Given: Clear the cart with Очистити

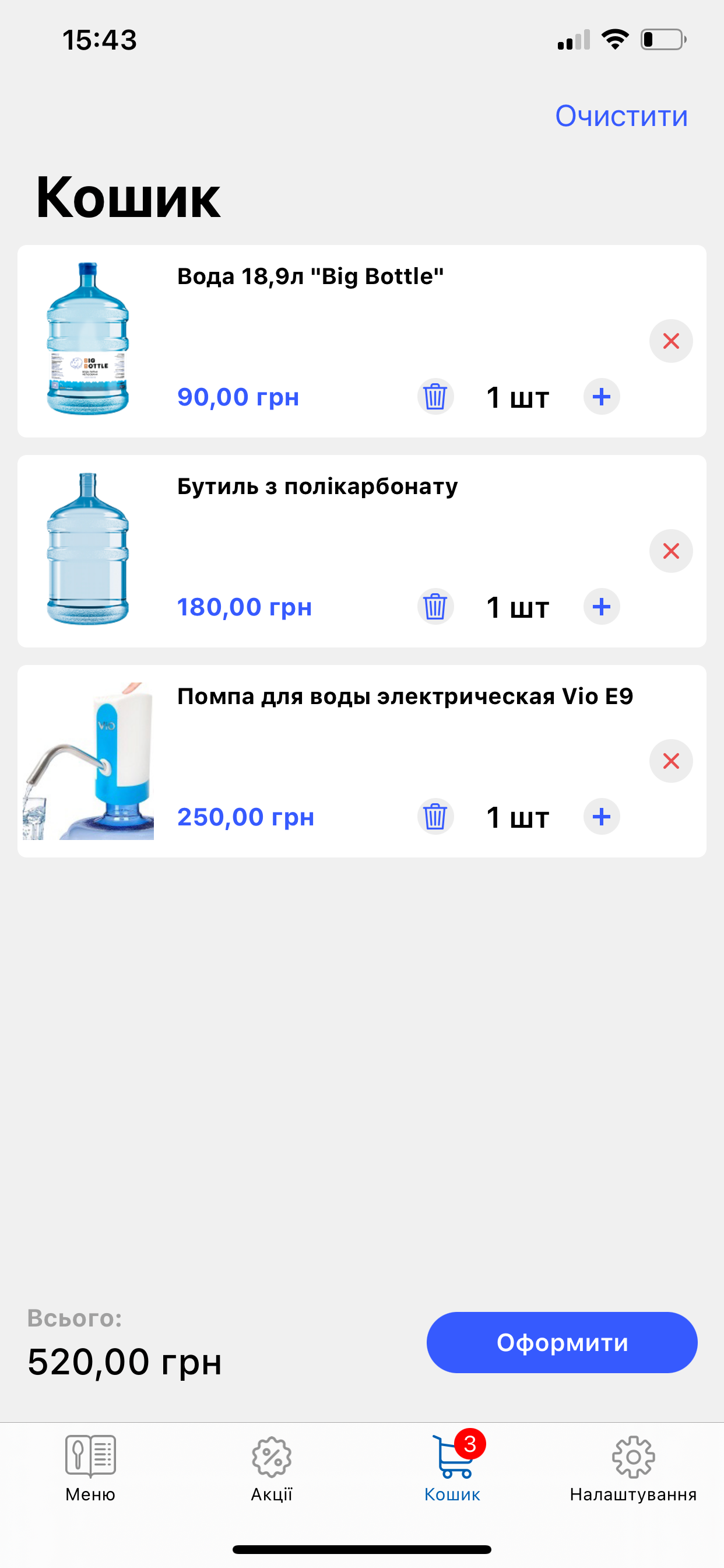Looking at the screenshot, I should point(621,116).
